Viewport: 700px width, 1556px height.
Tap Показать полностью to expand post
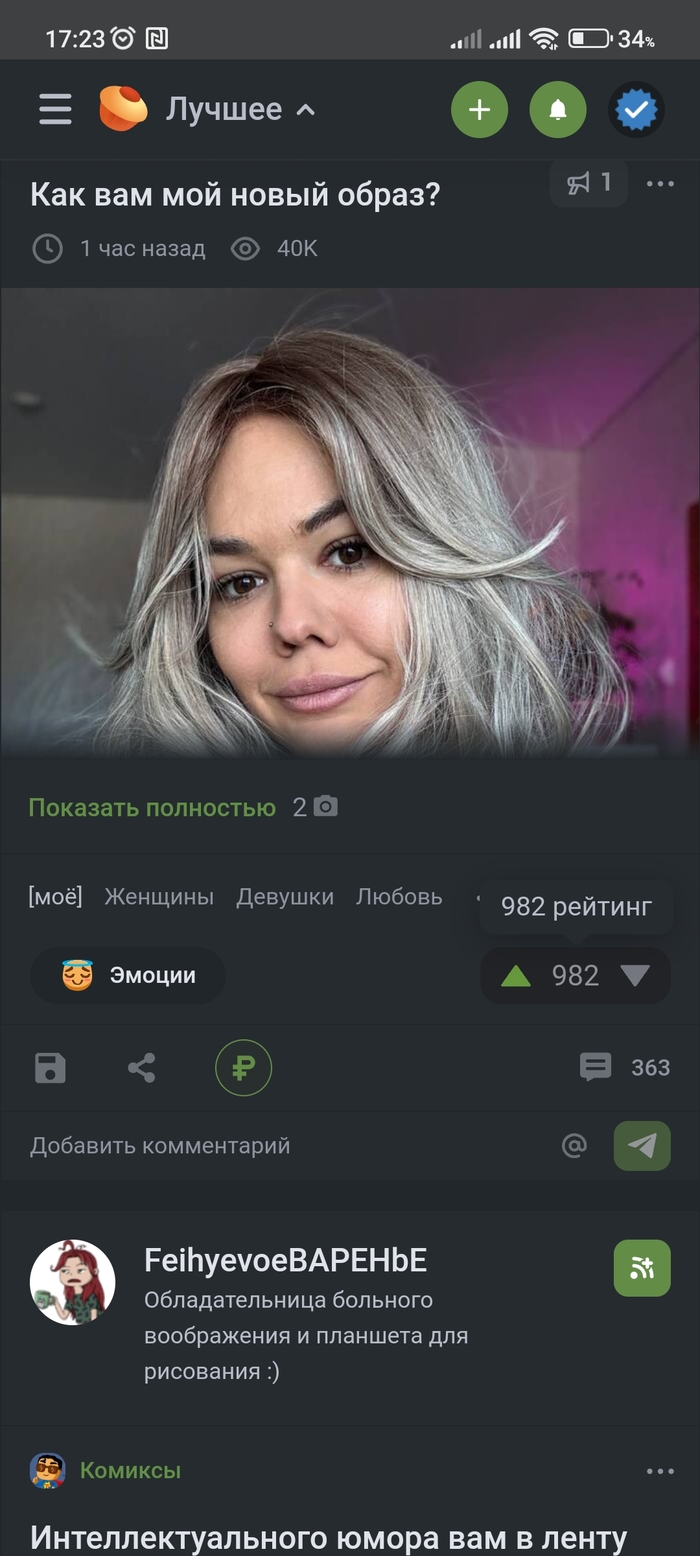click(x=152, y=807)
